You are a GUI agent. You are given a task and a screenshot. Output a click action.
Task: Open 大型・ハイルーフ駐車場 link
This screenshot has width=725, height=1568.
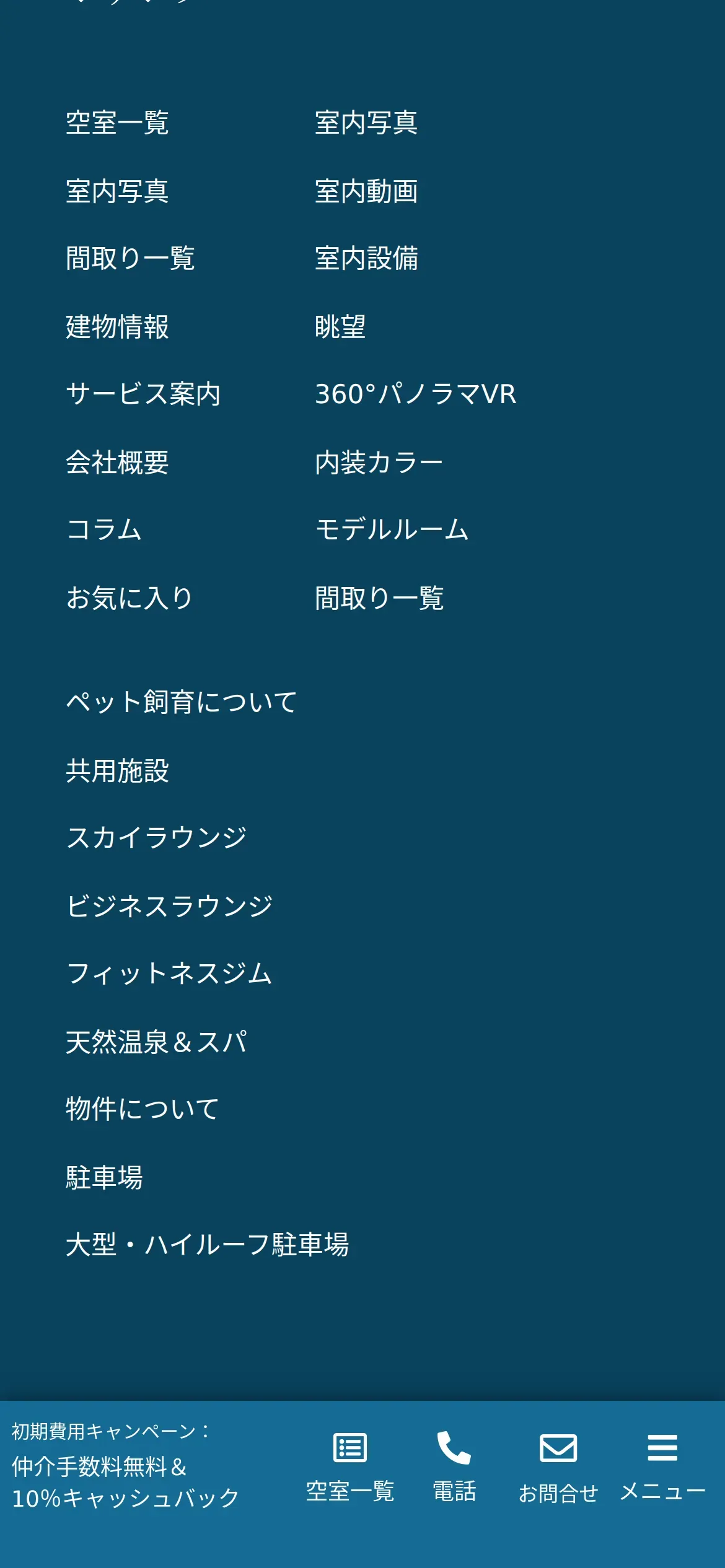[207, 1244]
